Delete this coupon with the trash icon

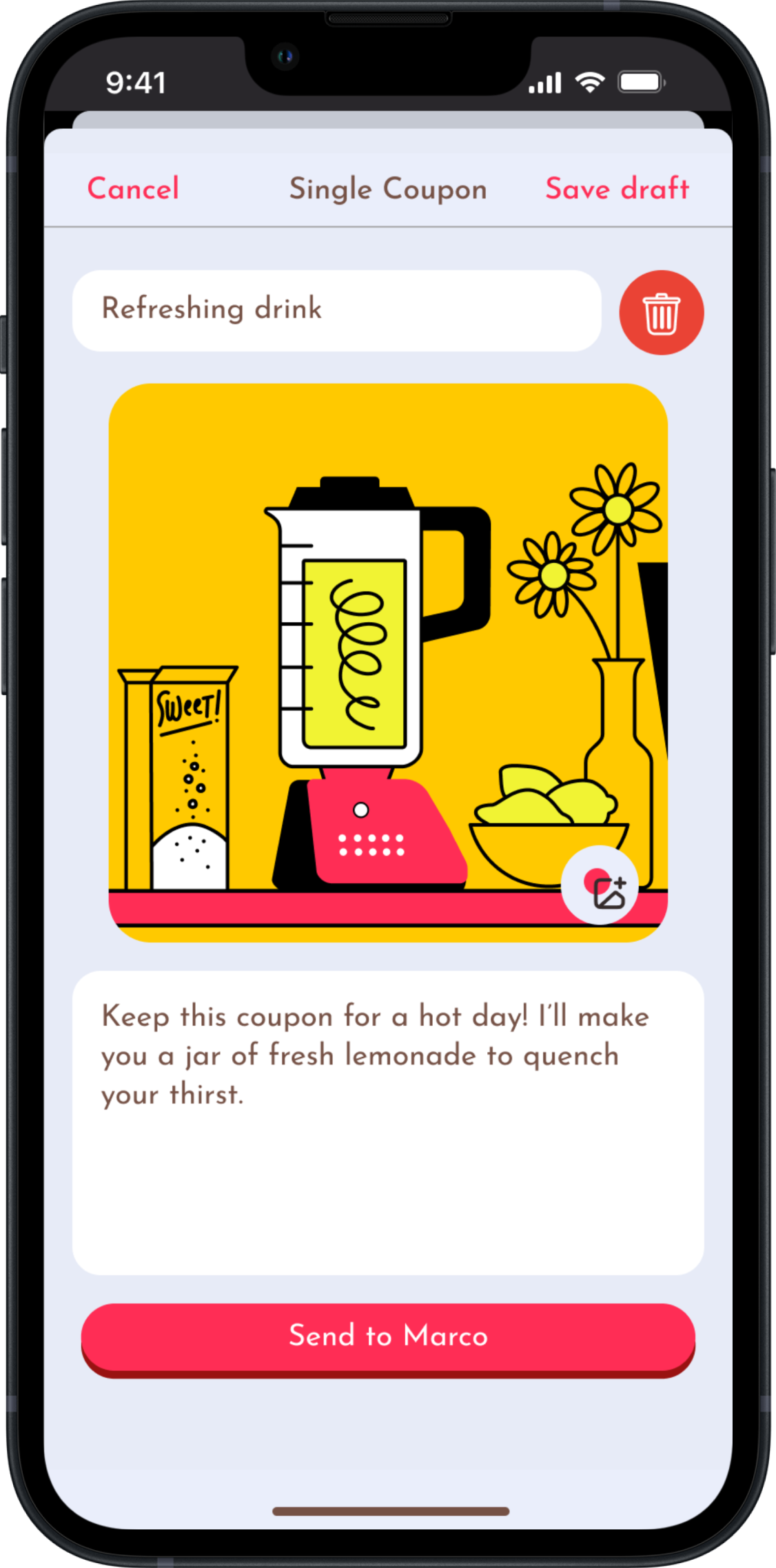pos(661,313)
